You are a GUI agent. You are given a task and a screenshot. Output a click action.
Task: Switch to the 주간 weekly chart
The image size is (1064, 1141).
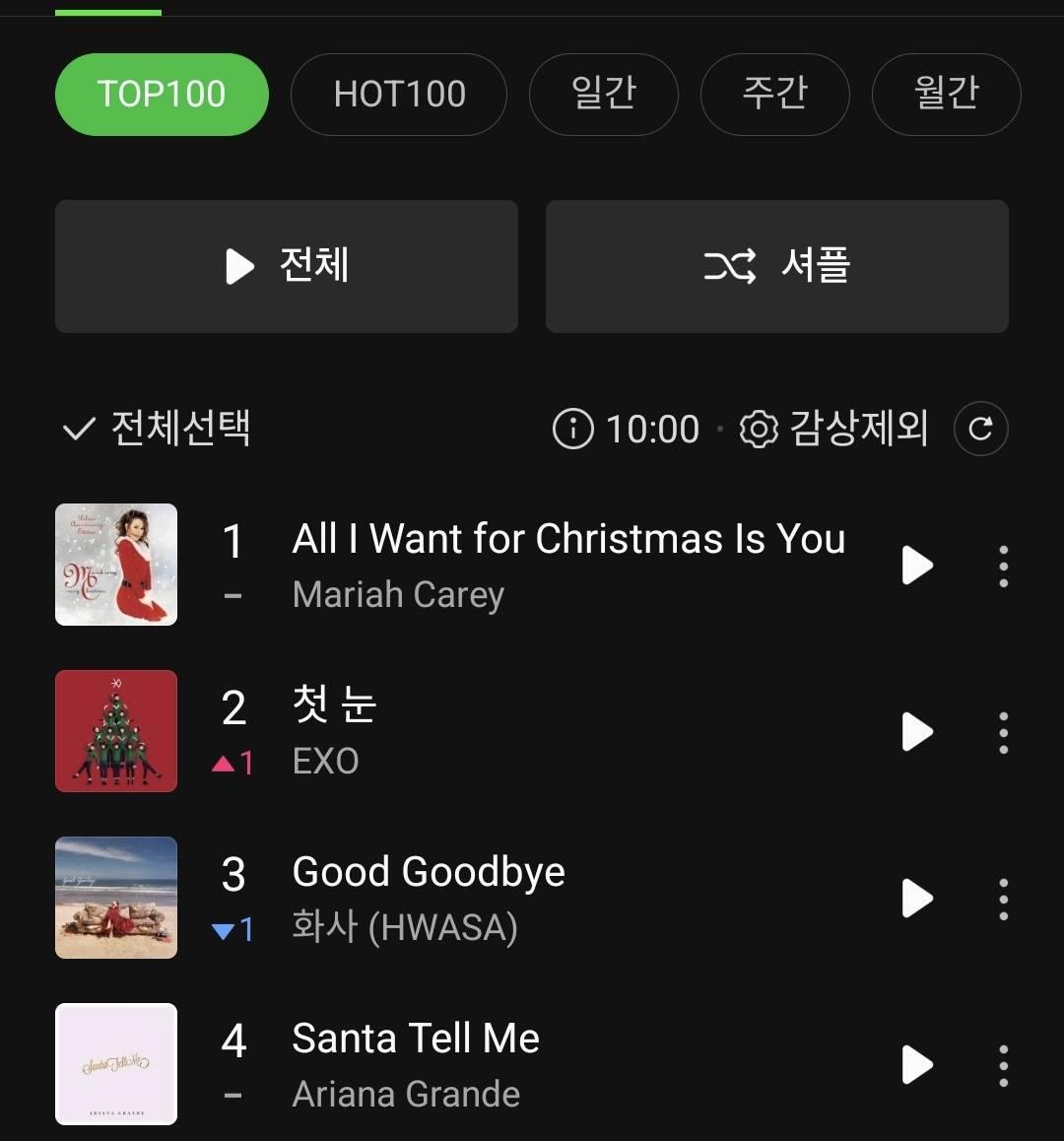pyautogui.click(x=774, y=95)
